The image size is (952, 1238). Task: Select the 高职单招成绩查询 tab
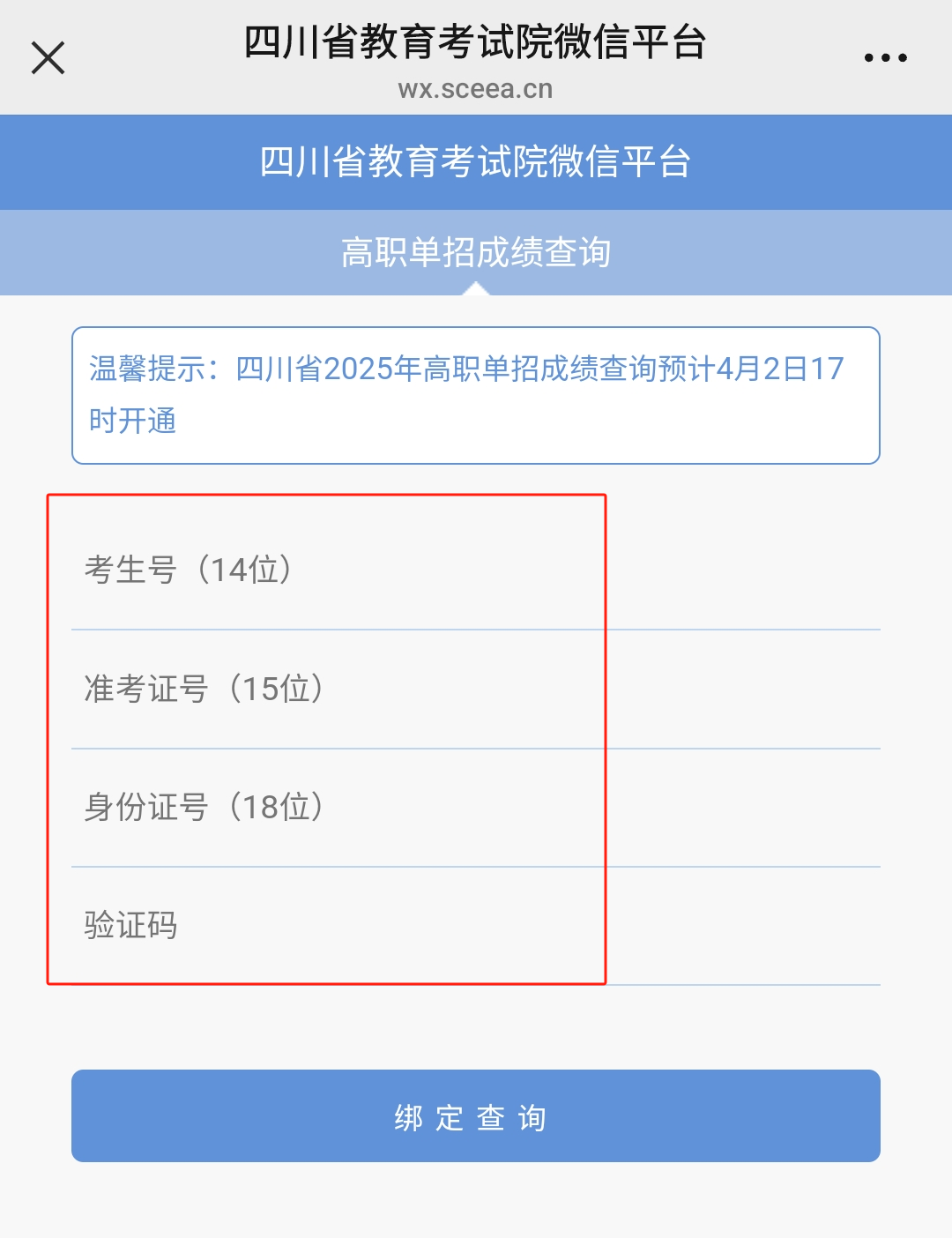pyautogui.click(x=476, y=253)
